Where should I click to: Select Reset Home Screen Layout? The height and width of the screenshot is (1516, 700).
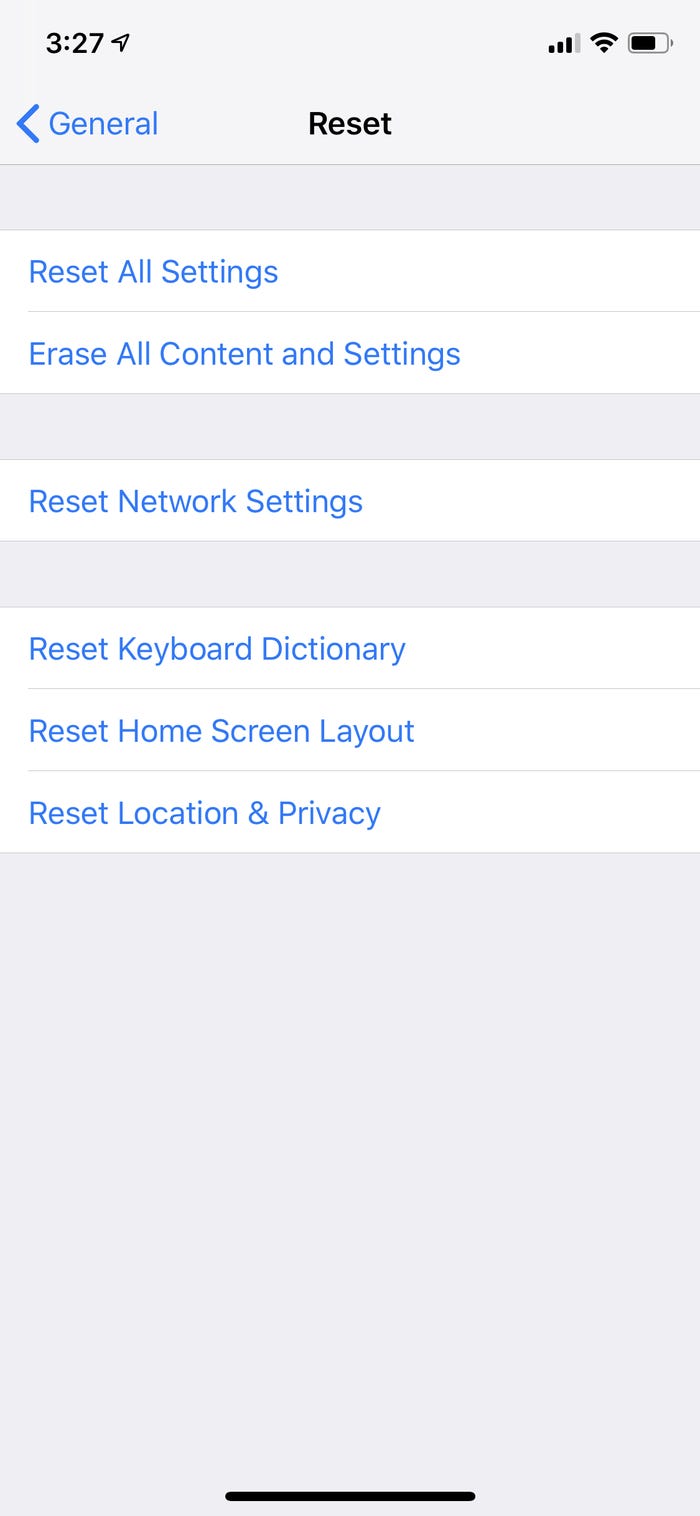pyautogui.click(x=350, y=730)
